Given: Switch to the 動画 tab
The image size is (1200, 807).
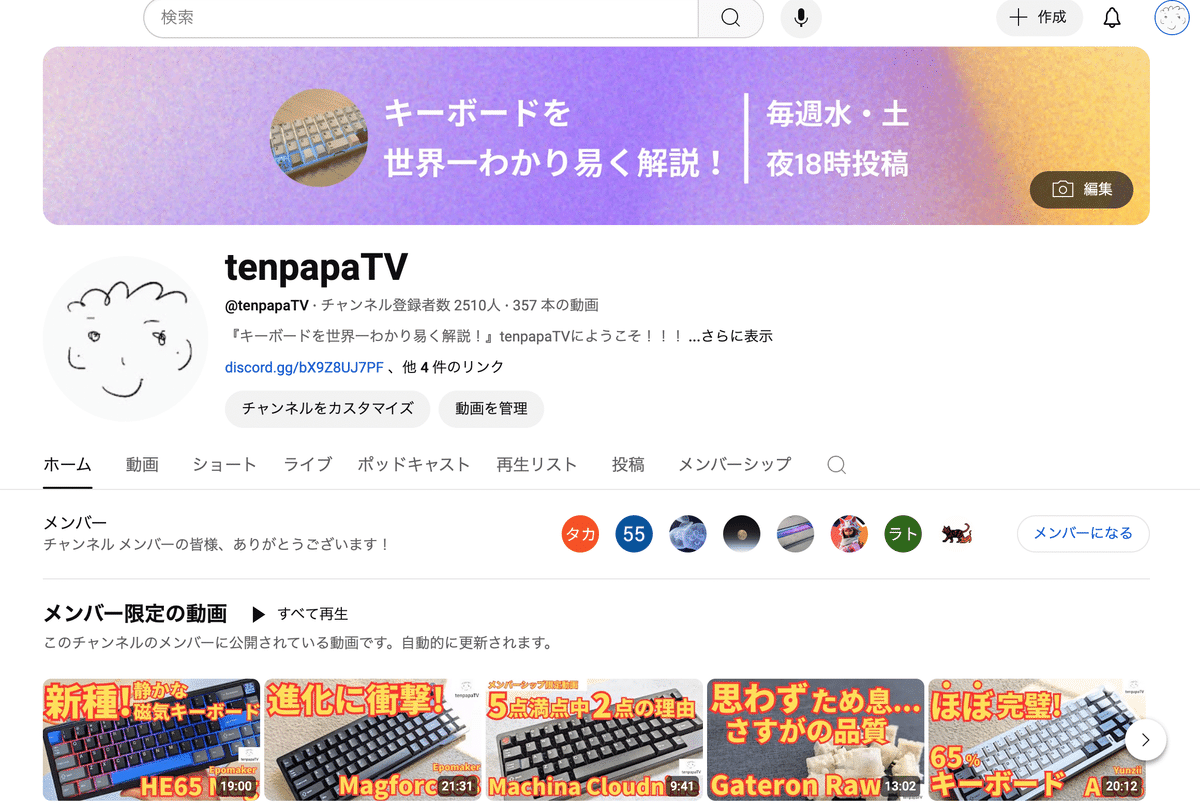Looking at the screenshot, I should tap(142, 465).
